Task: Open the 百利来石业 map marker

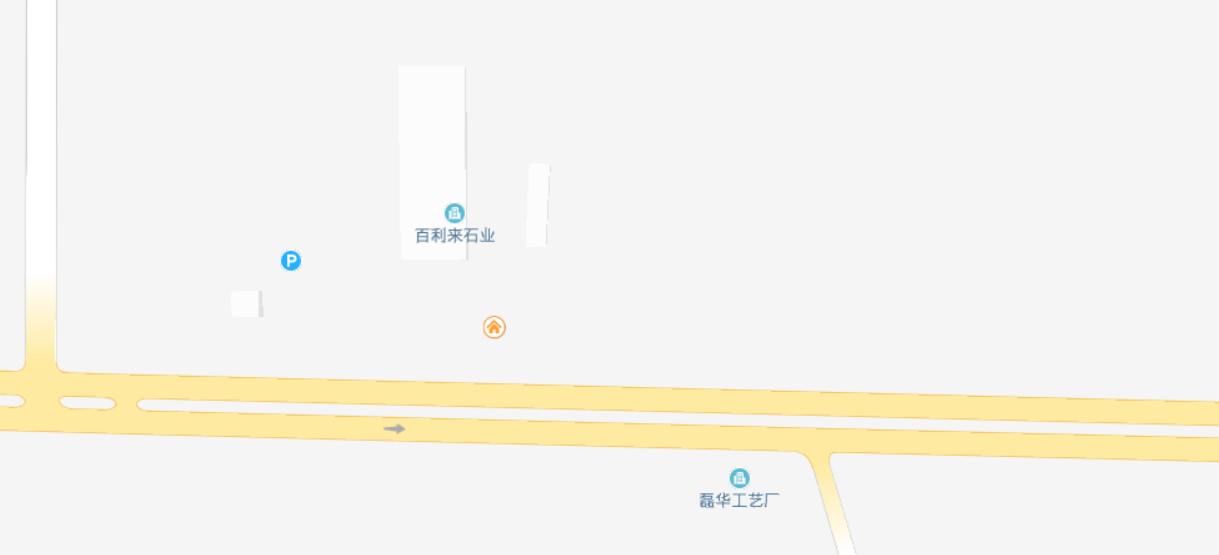Action: pos(455,213)
